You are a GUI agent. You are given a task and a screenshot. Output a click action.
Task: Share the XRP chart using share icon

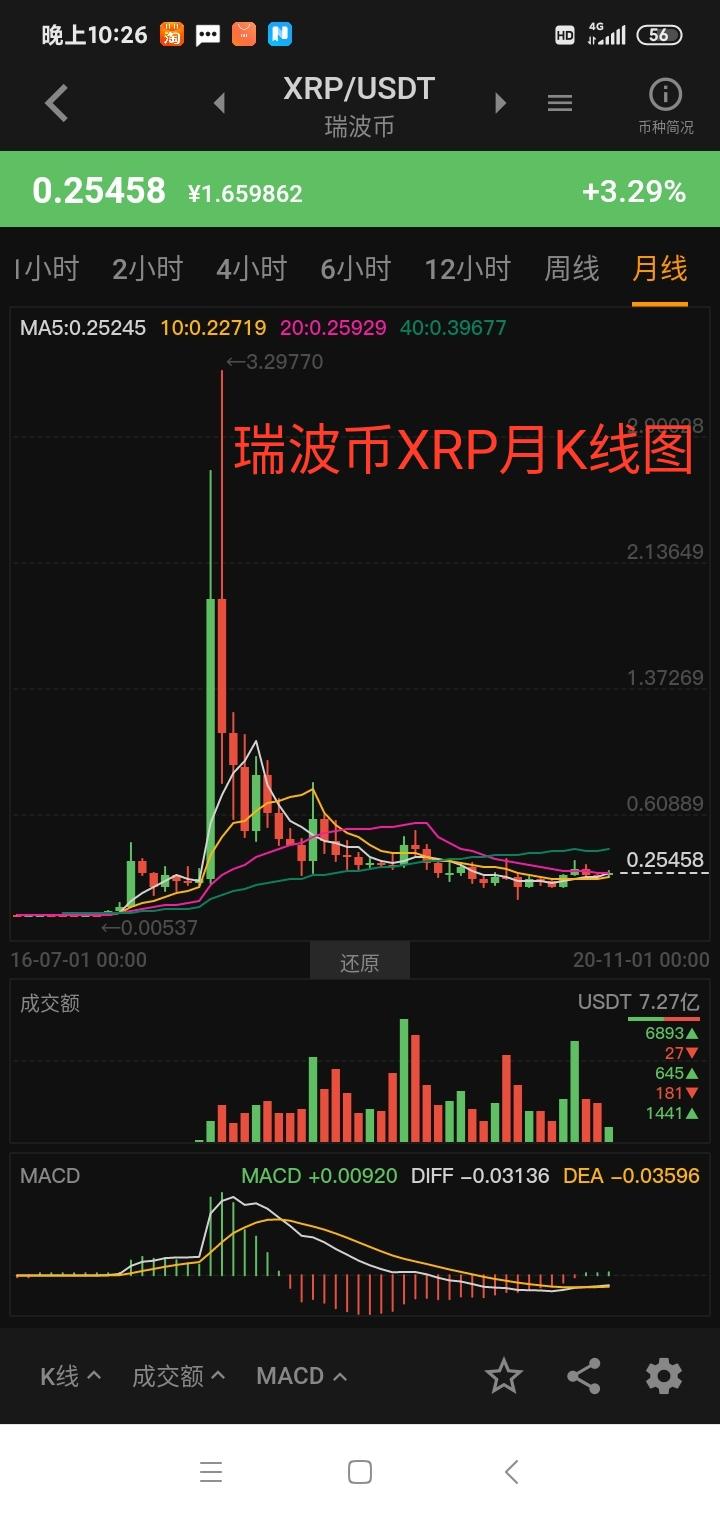[x=583, y=1375]
